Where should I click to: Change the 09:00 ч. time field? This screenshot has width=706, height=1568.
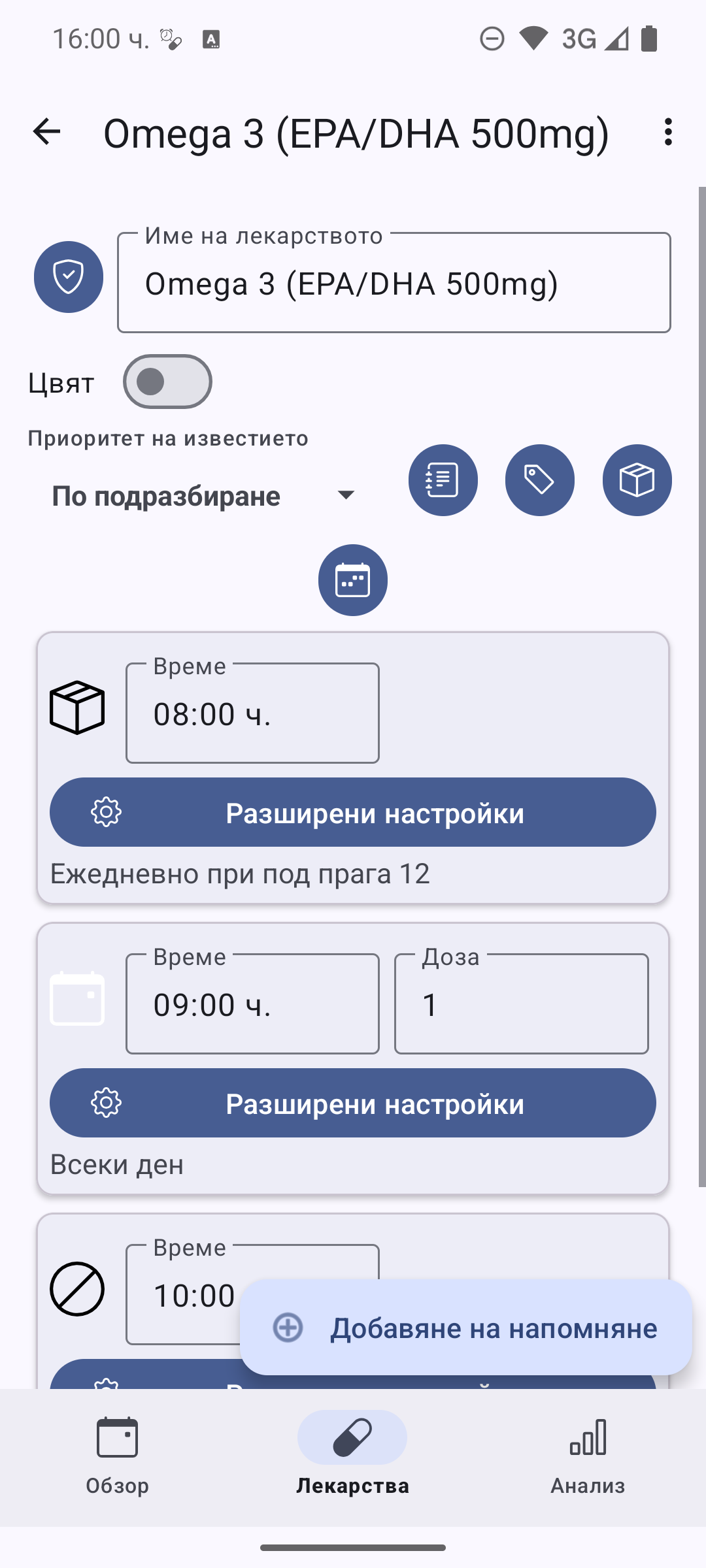pyautogui.click(x=252, y=1004)
